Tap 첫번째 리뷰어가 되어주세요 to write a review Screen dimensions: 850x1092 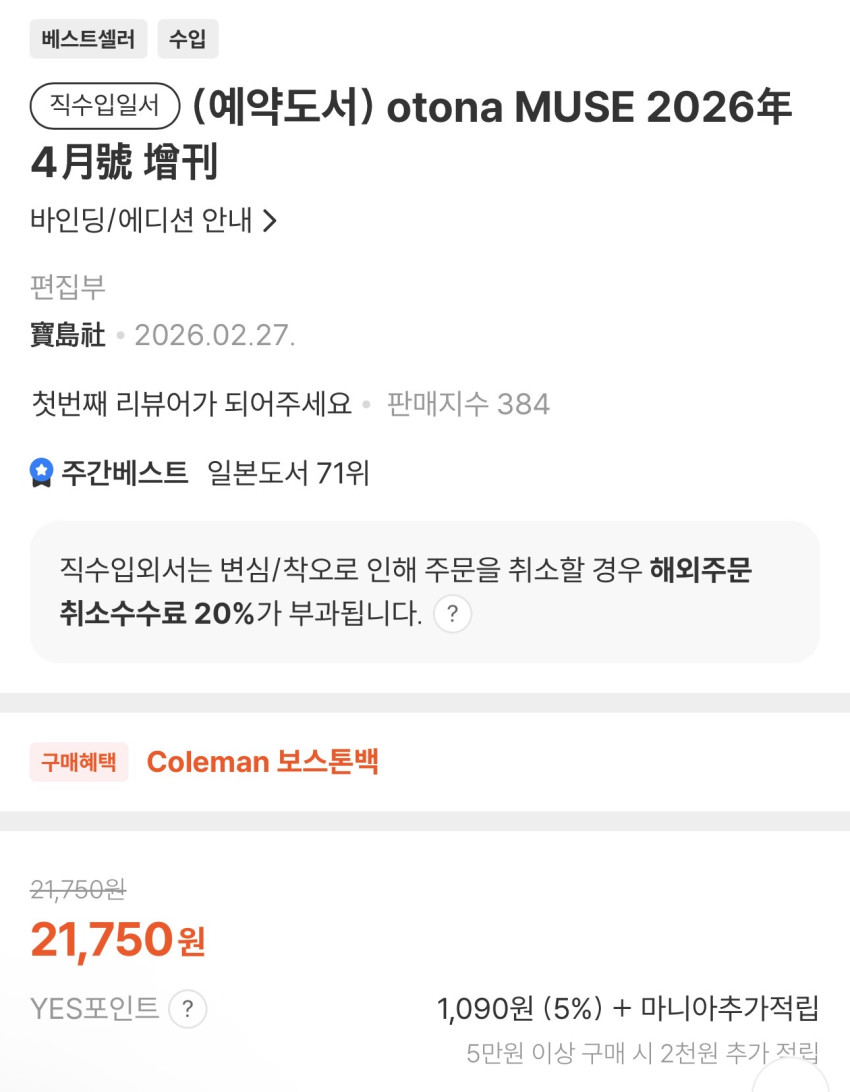(x=192, y=404)
